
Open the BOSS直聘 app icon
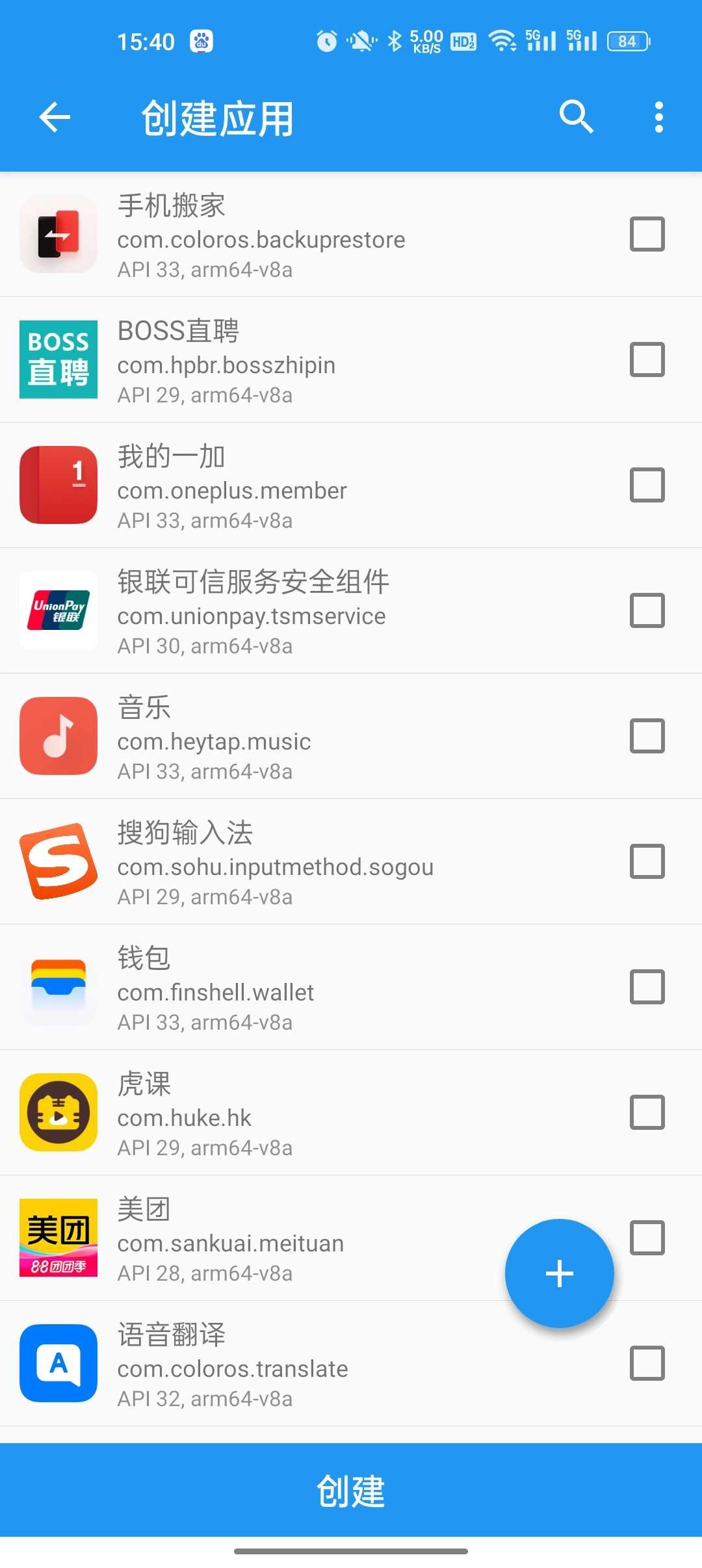coord(58,359)
